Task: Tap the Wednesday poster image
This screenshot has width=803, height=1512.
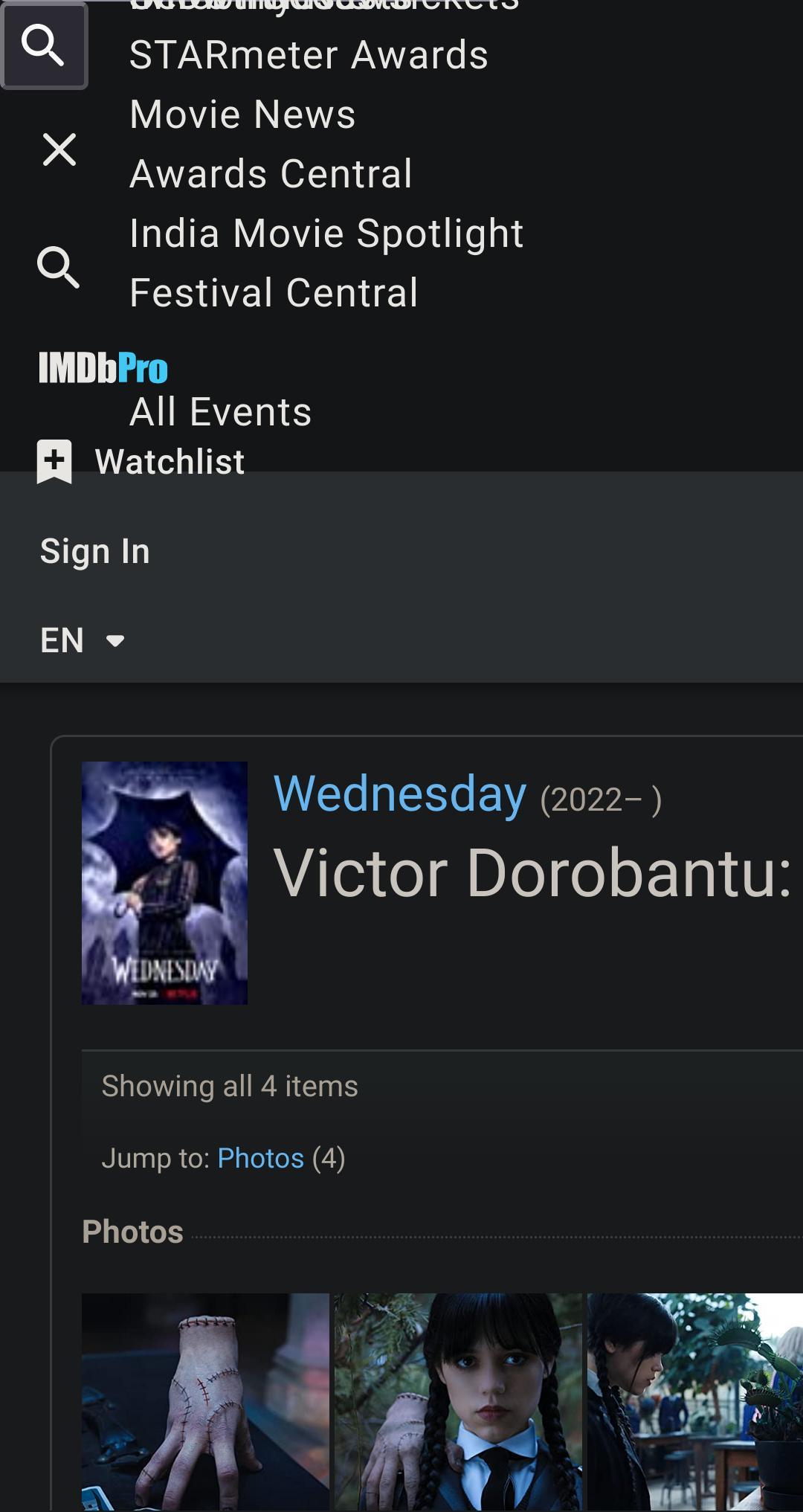Action: pos(164,883)
